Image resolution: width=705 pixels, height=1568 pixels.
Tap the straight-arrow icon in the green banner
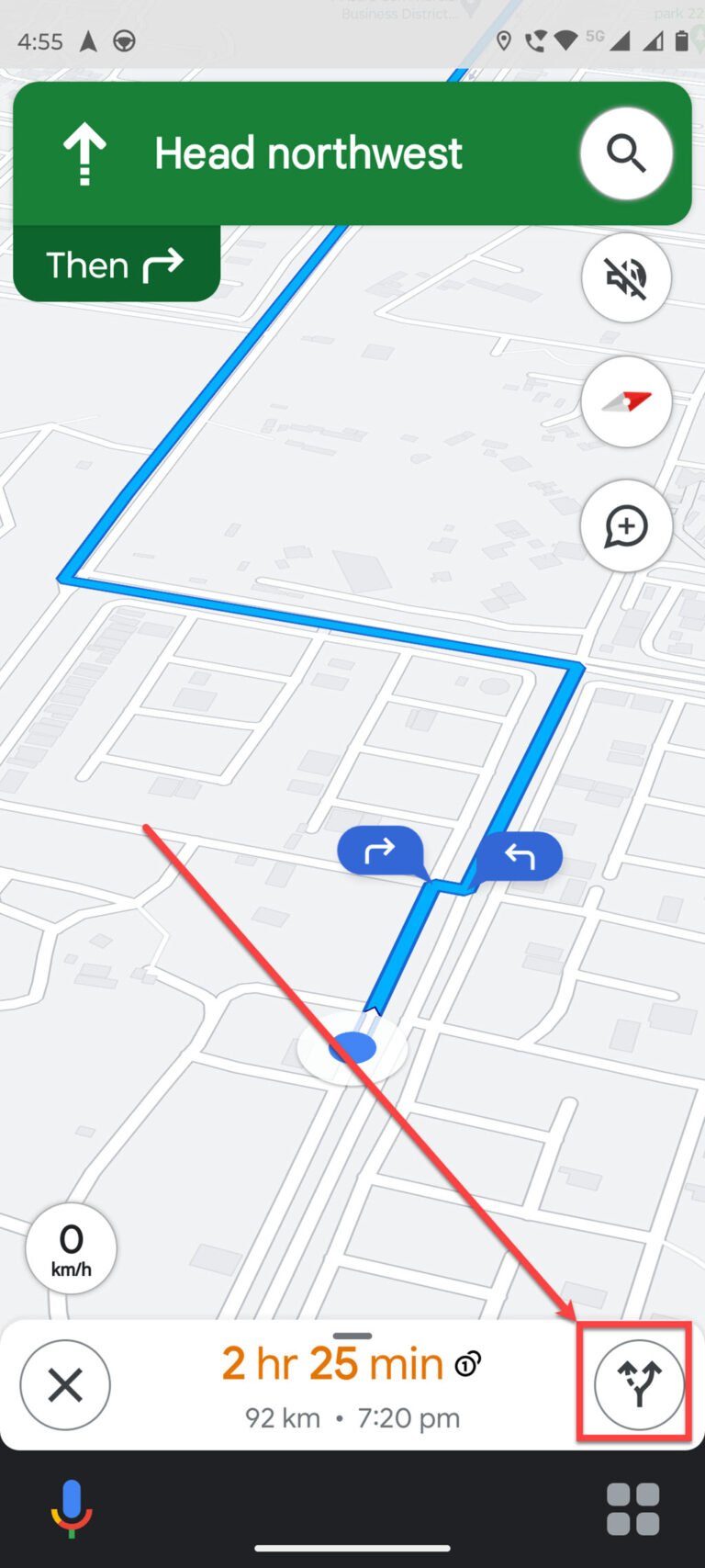[x=85, y=152]
